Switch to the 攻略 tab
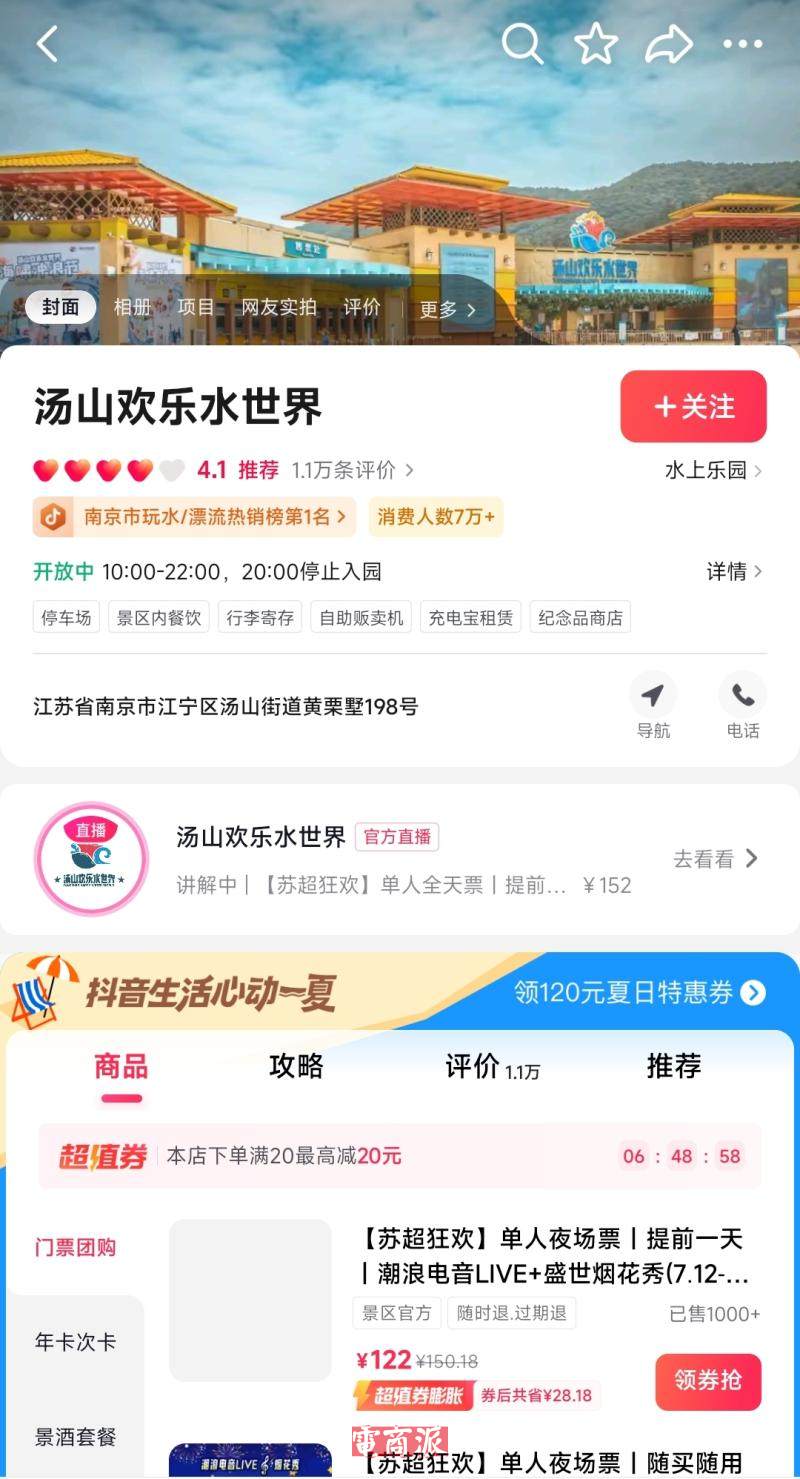The image size is (800, 1479). pyautogui.click(x=296, y=1066)
